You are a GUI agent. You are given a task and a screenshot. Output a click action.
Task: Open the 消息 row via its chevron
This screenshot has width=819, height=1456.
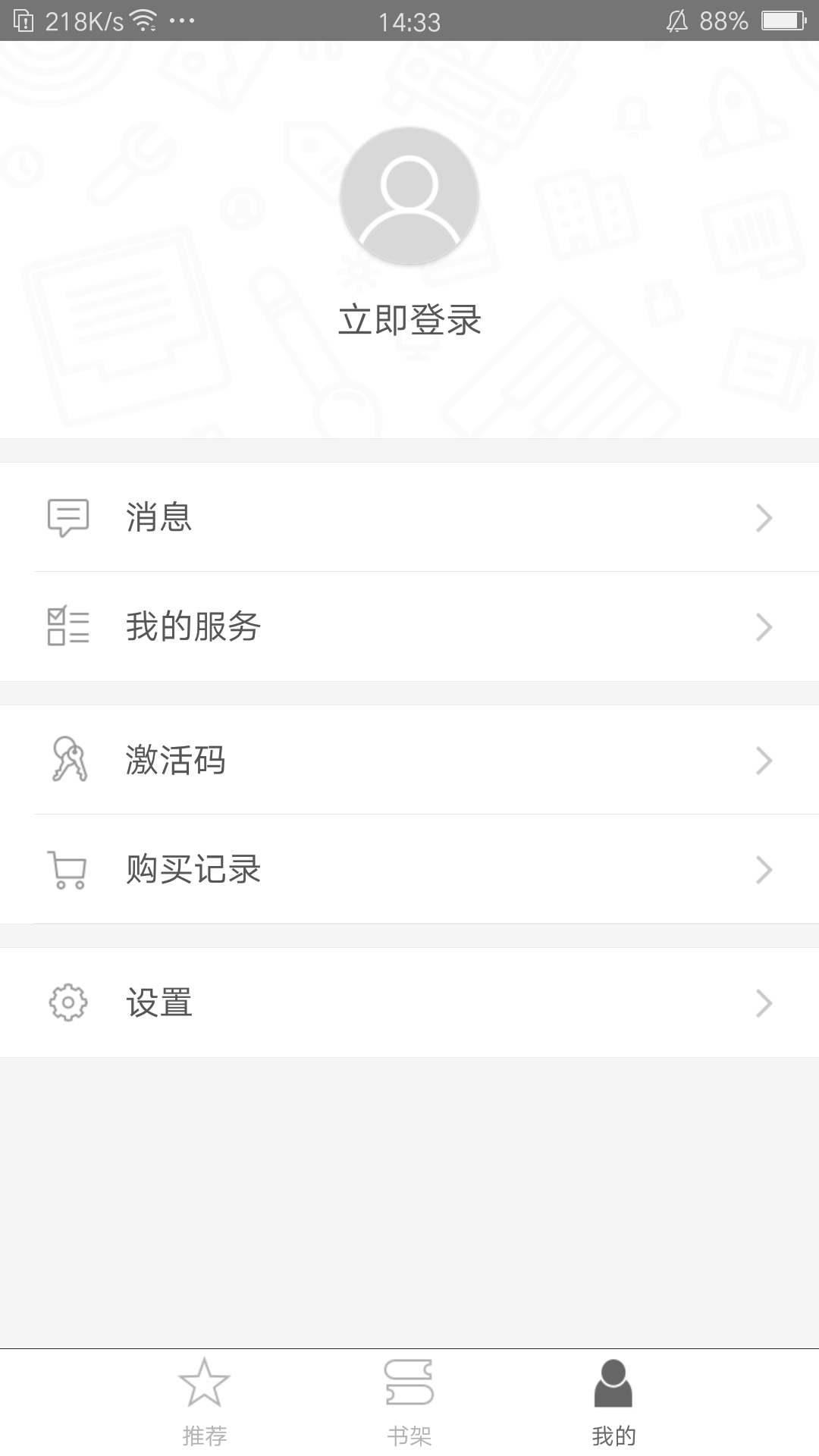(764, 519)
